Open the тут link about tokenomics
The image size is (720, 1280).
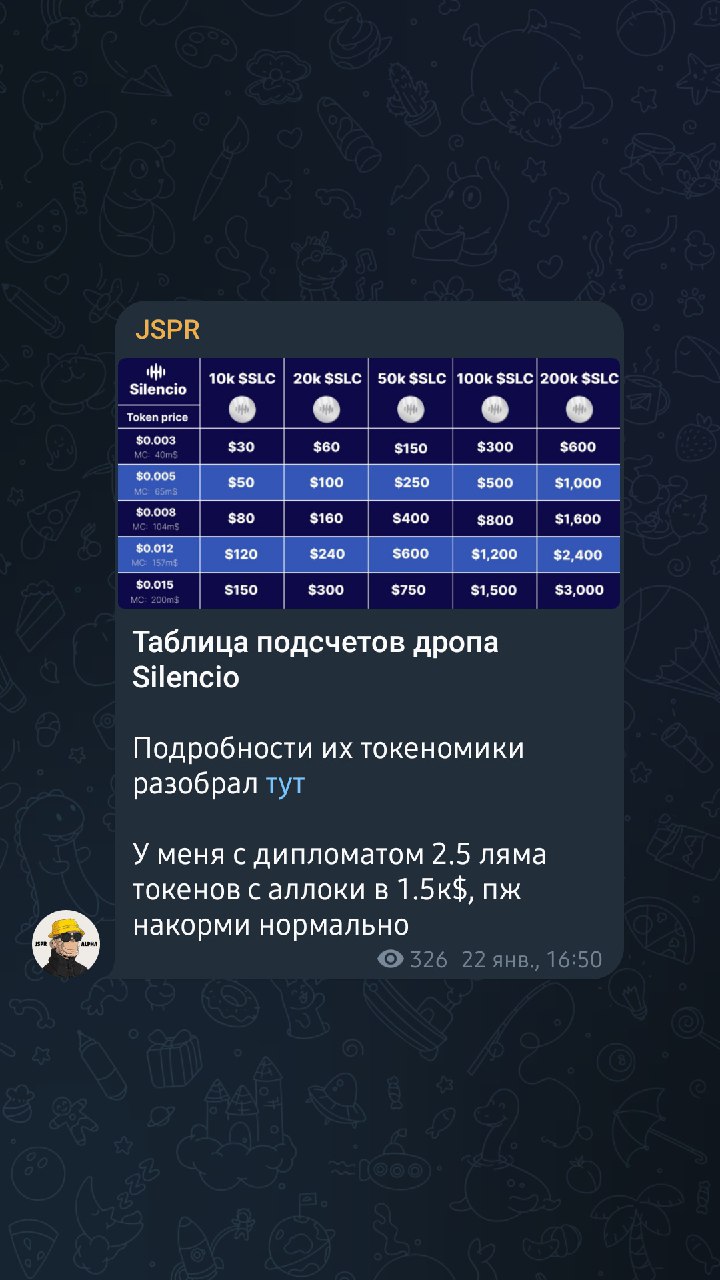tap(285, 785)
